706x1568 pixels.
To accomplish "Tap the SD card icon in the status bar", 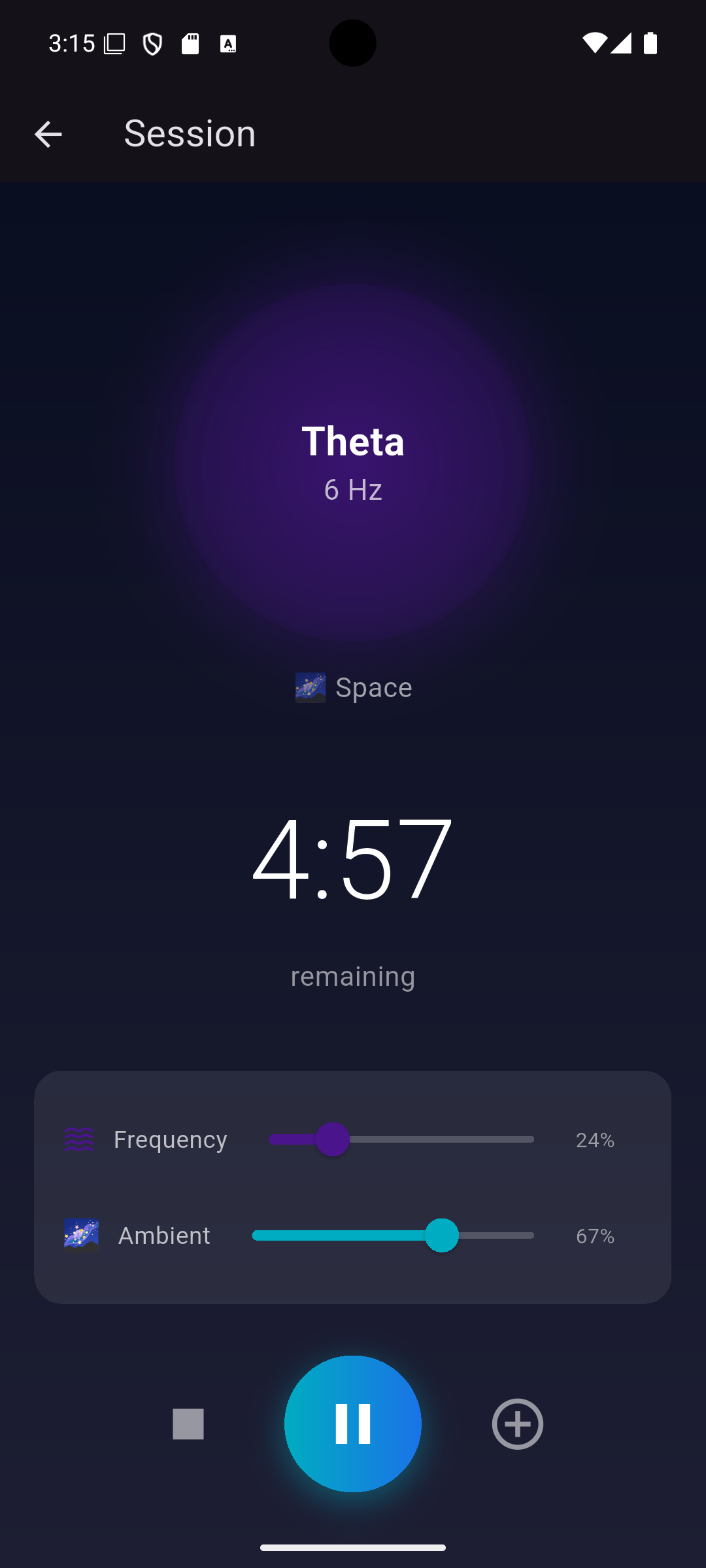I will [x=190, y=43].
